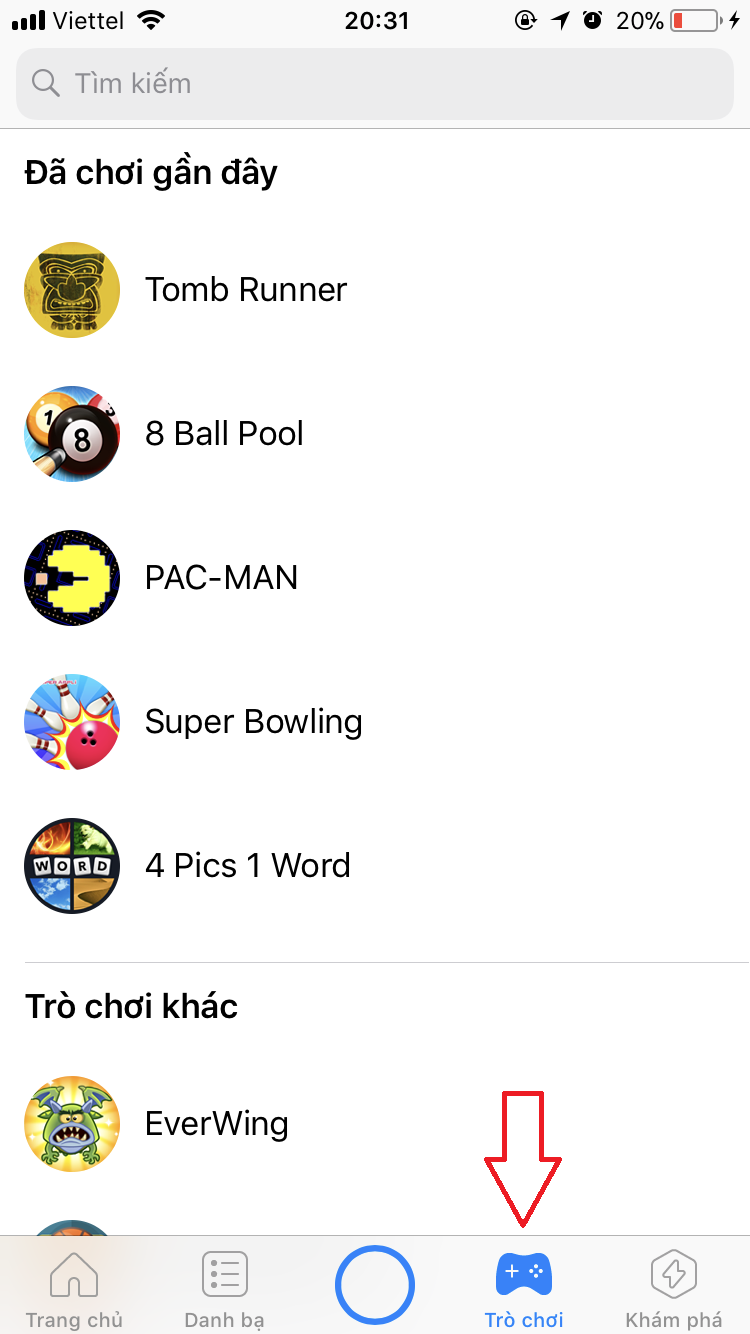750x1334 pixels.
Task: Tap the Tìm kiếm search field
Action: coord(375,83)
